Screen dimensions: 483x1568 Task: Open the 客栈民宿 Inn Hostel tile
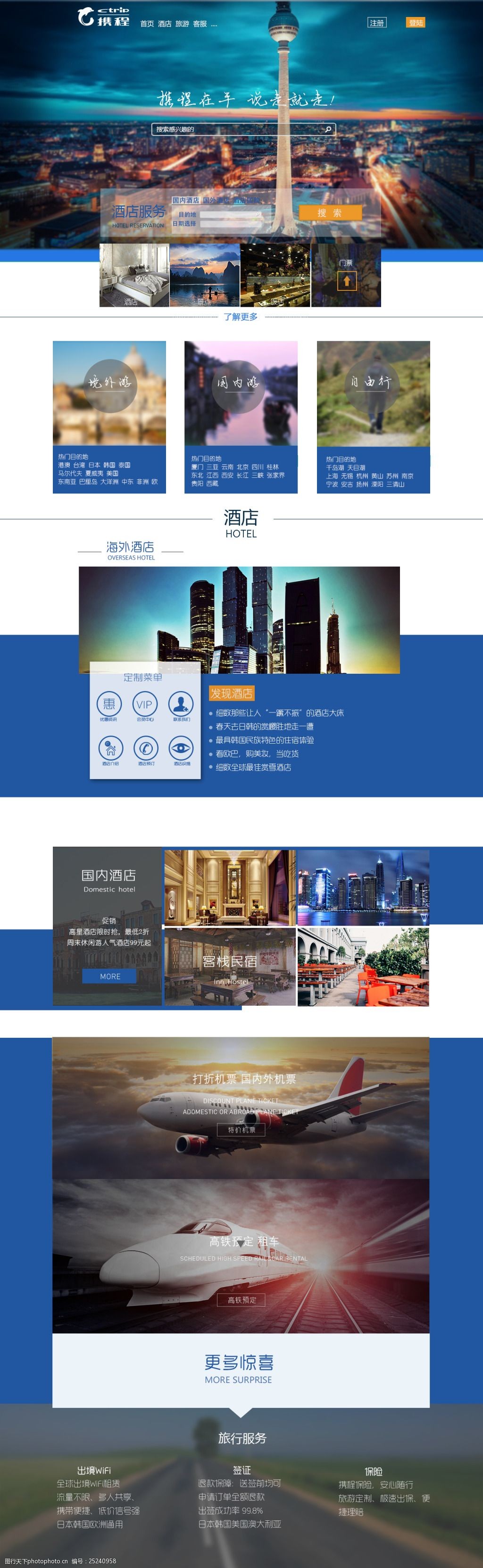pos(230,966)
